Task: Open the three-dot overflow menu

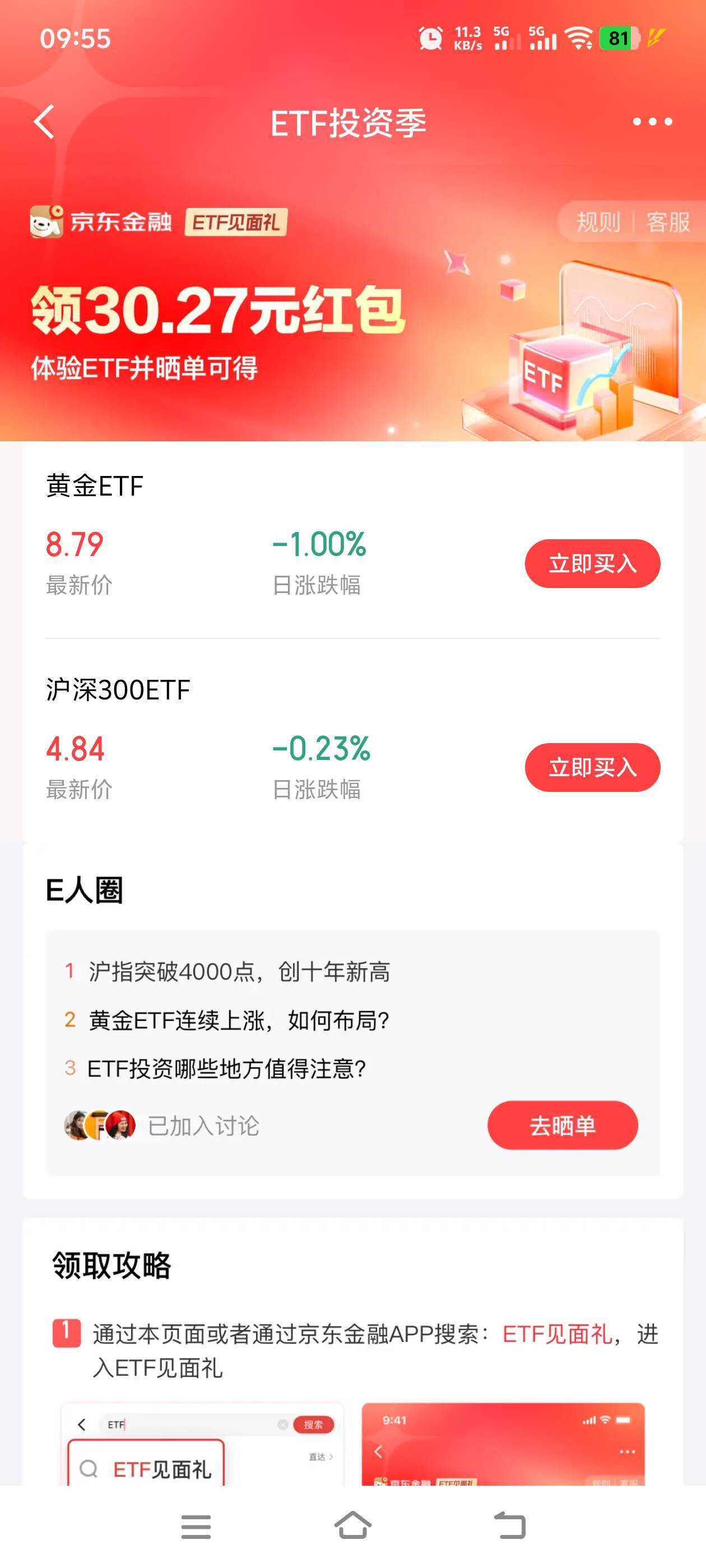Action: 652,122
